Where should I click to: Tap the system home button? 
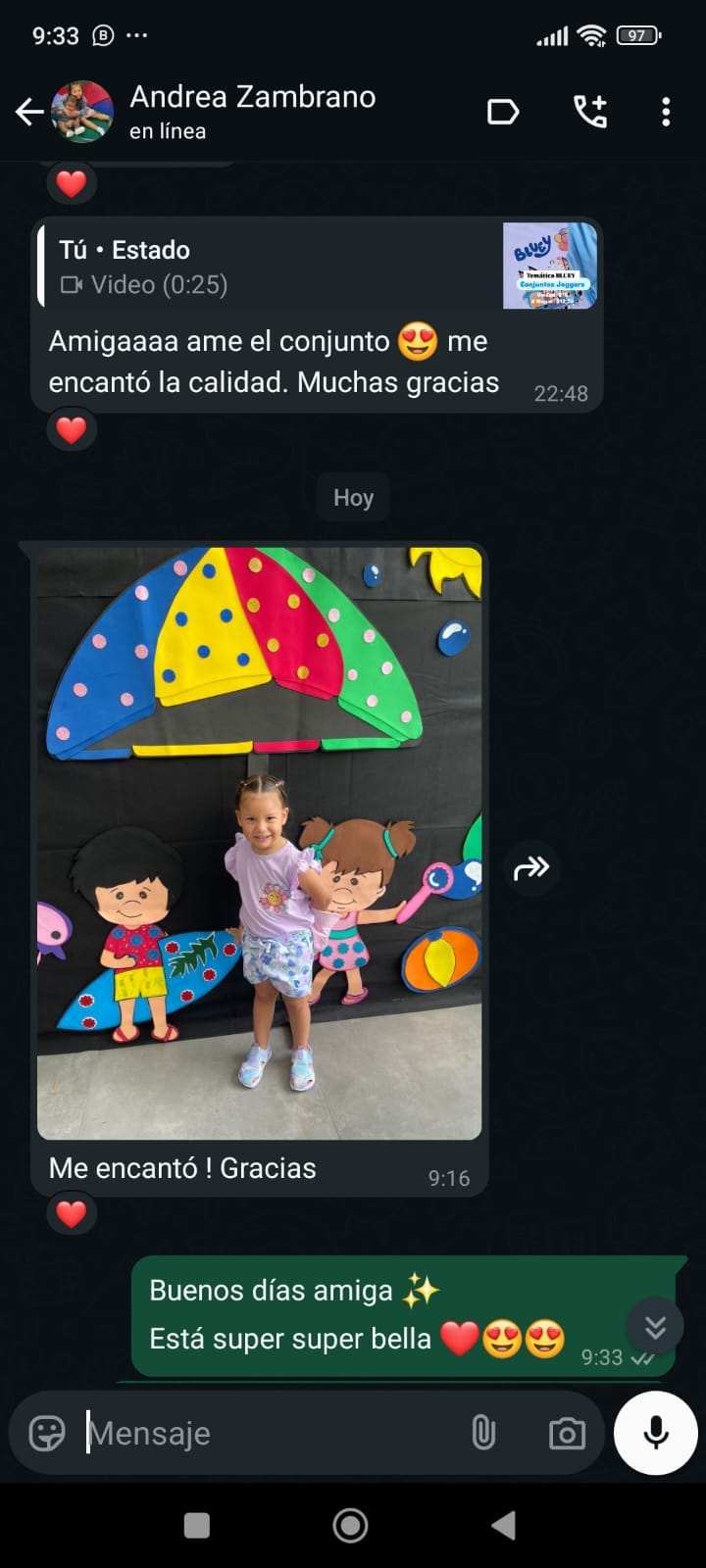[x=351, y=1525]
